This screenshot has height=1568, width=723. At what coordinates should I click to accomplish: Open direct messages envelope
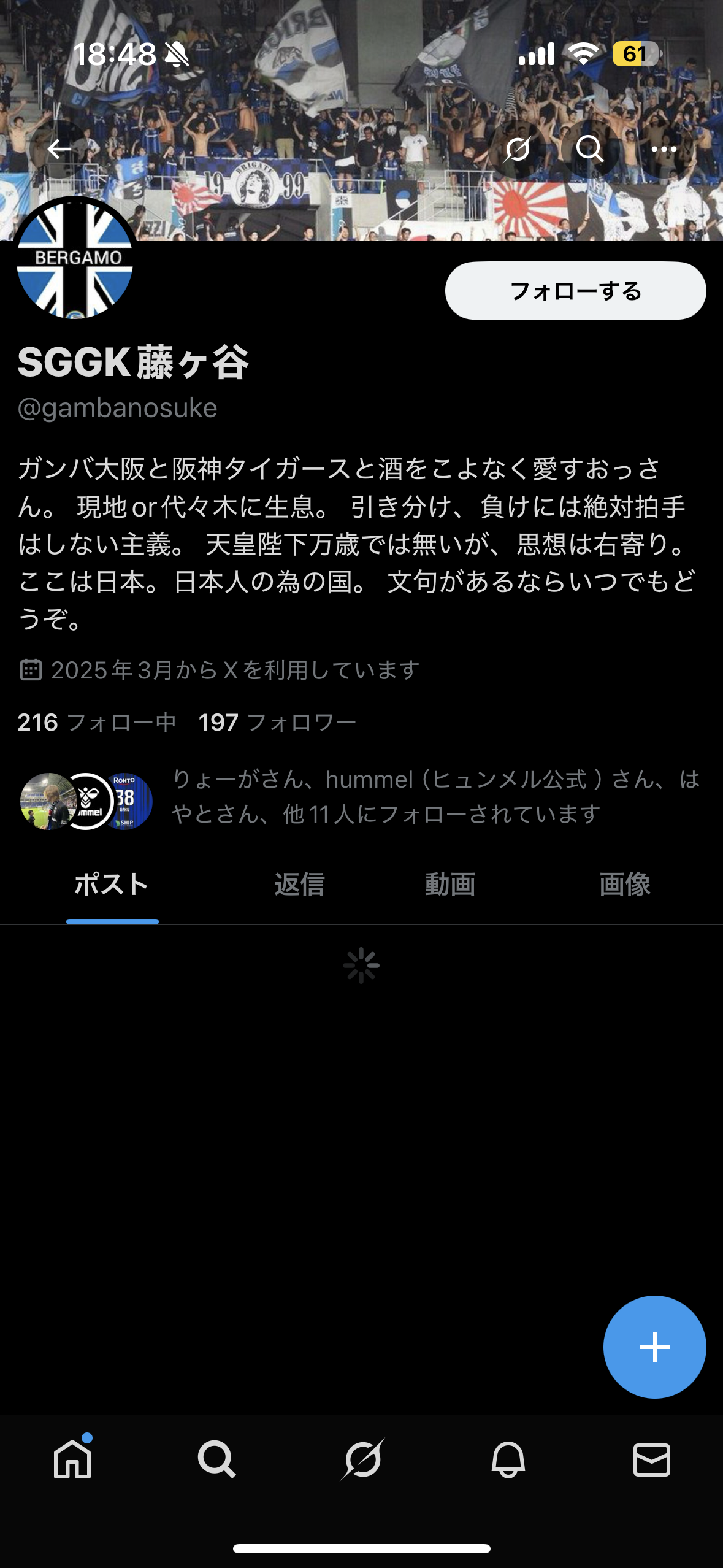651,1459
